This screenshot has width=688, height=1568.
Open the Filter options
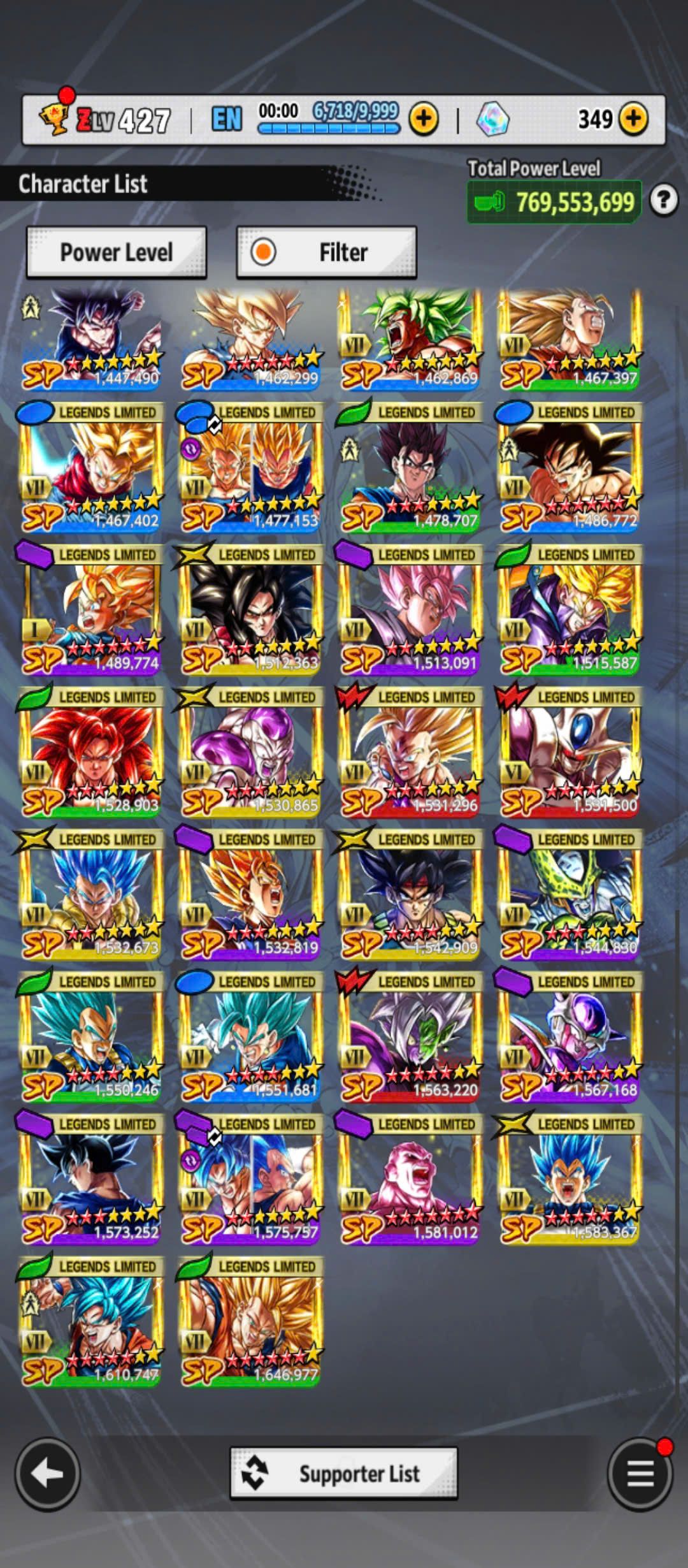pos(326,252)
